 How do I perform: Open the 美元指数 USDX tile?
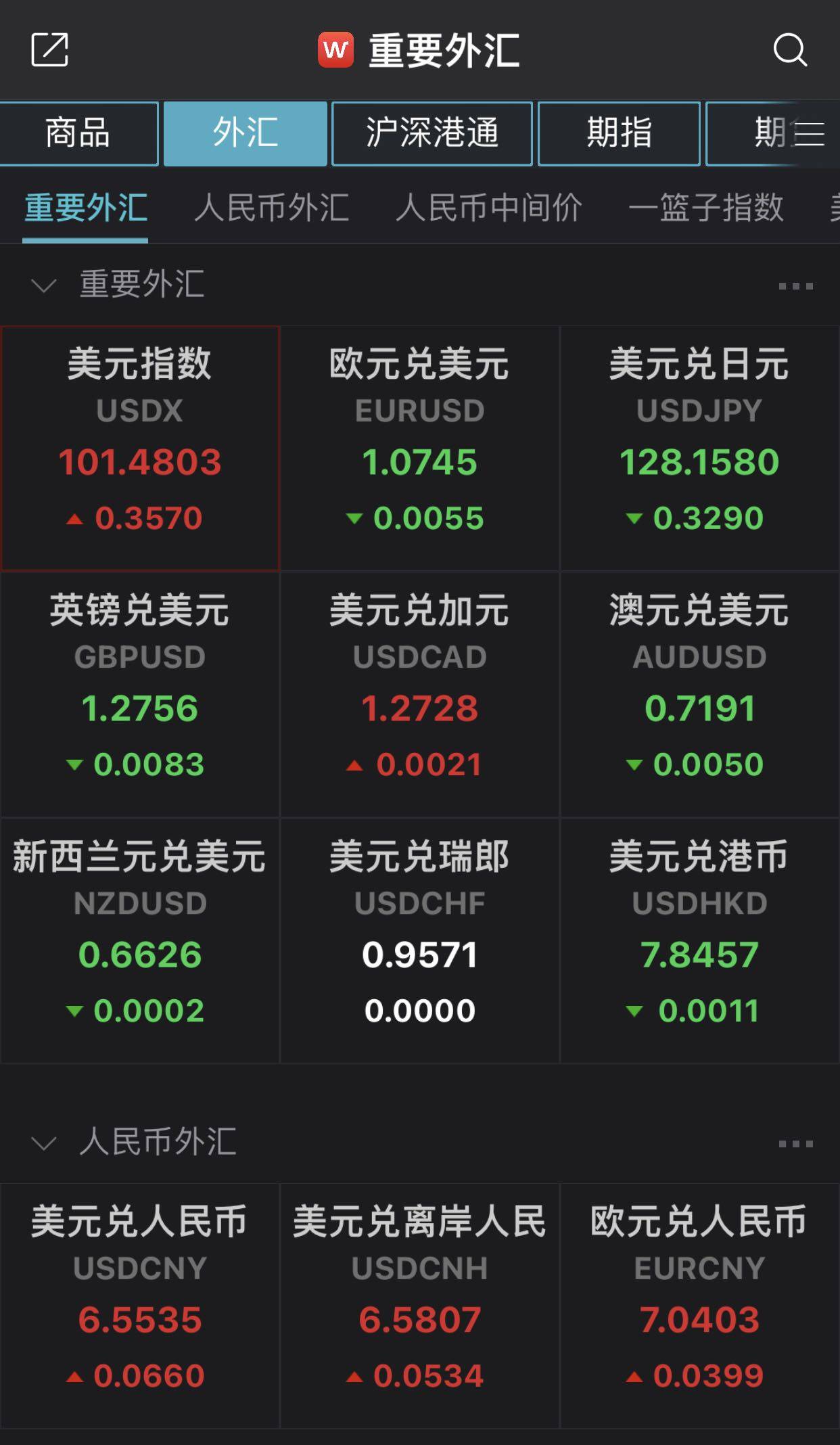pyautogui.click(x=140, y=449)
